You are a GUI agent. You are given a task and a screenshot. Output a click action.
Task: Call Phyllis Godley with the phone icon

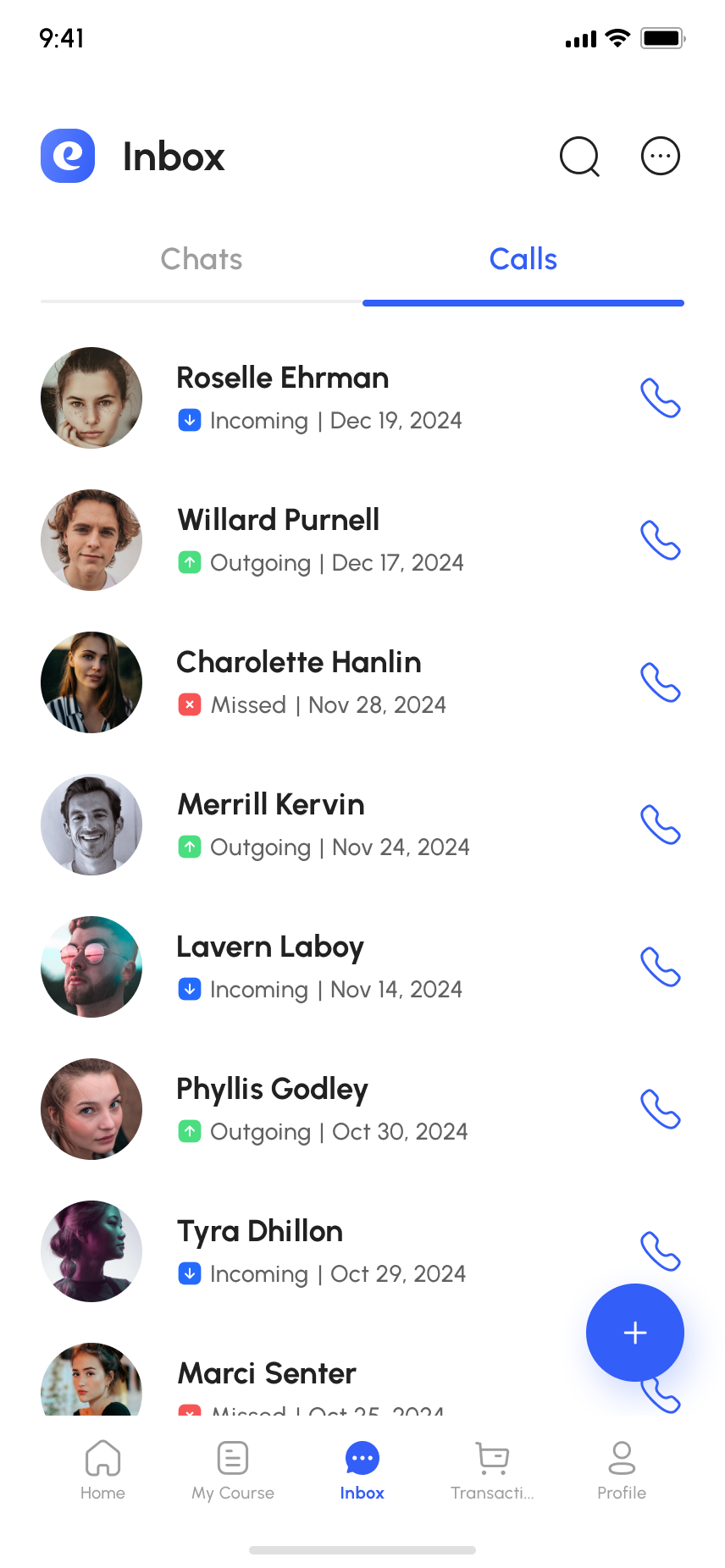click(x=660, y=1109)
